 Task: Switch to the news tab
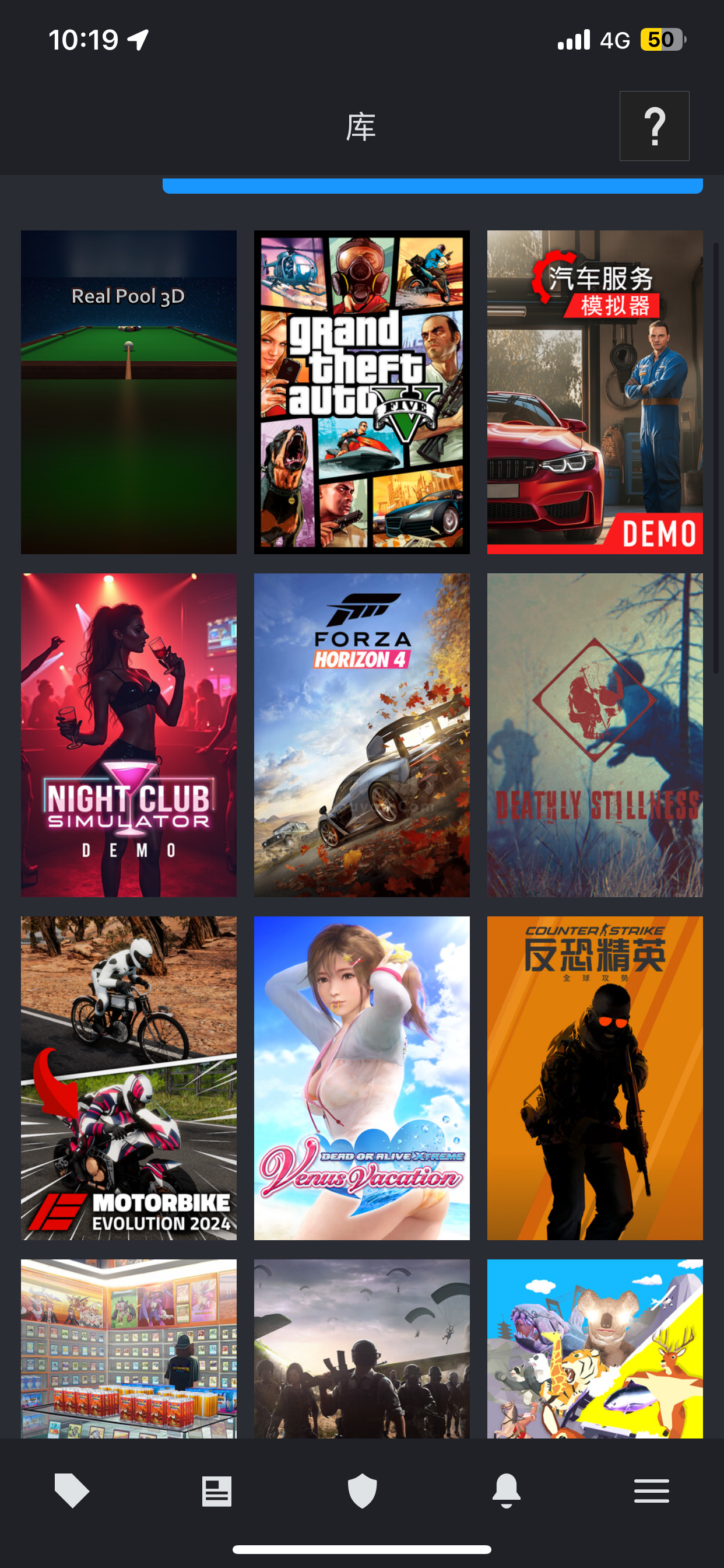pos(217,1492)
